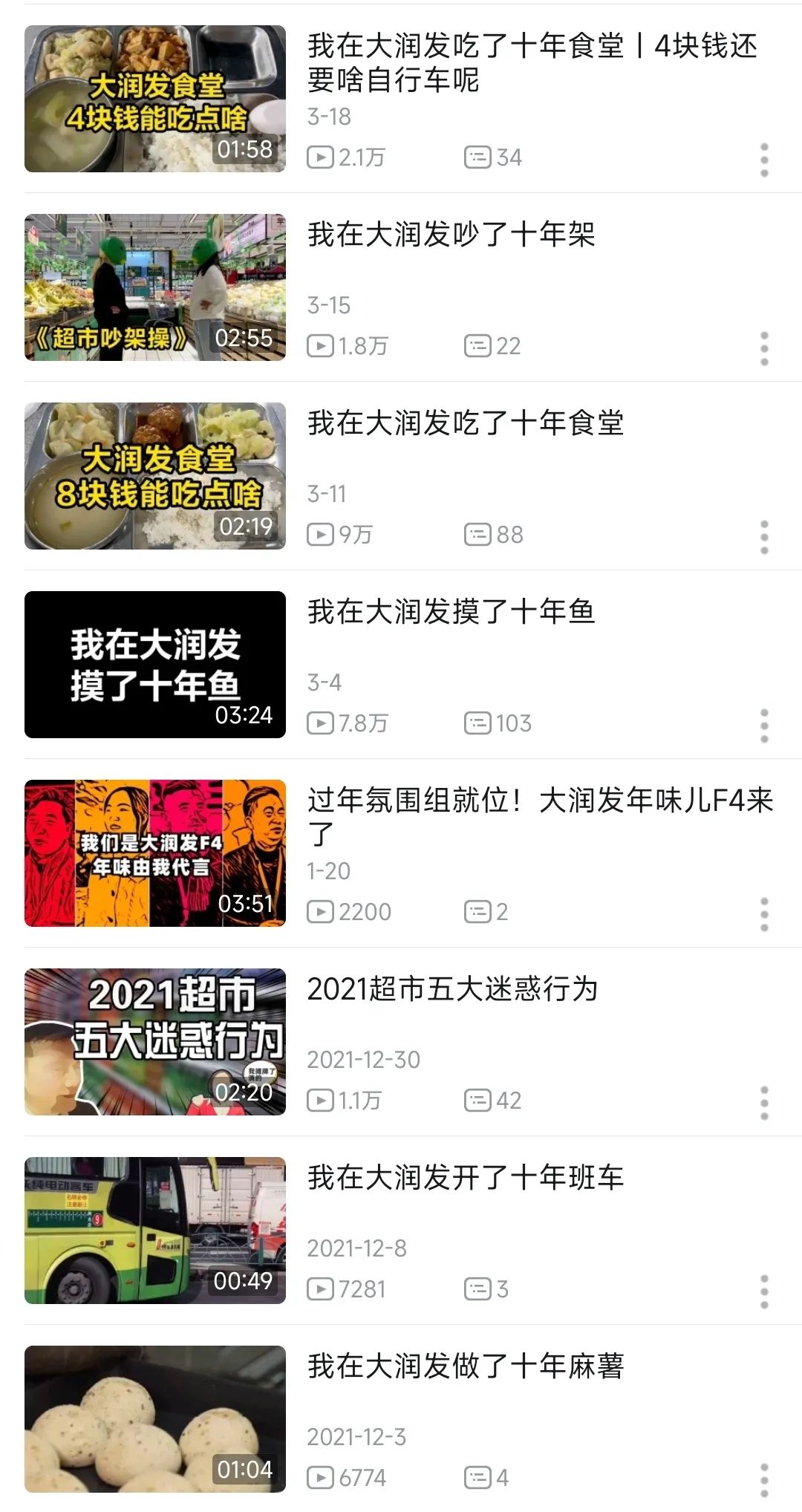Select the play icon next to 1.8万 views

tap(322, 345)
